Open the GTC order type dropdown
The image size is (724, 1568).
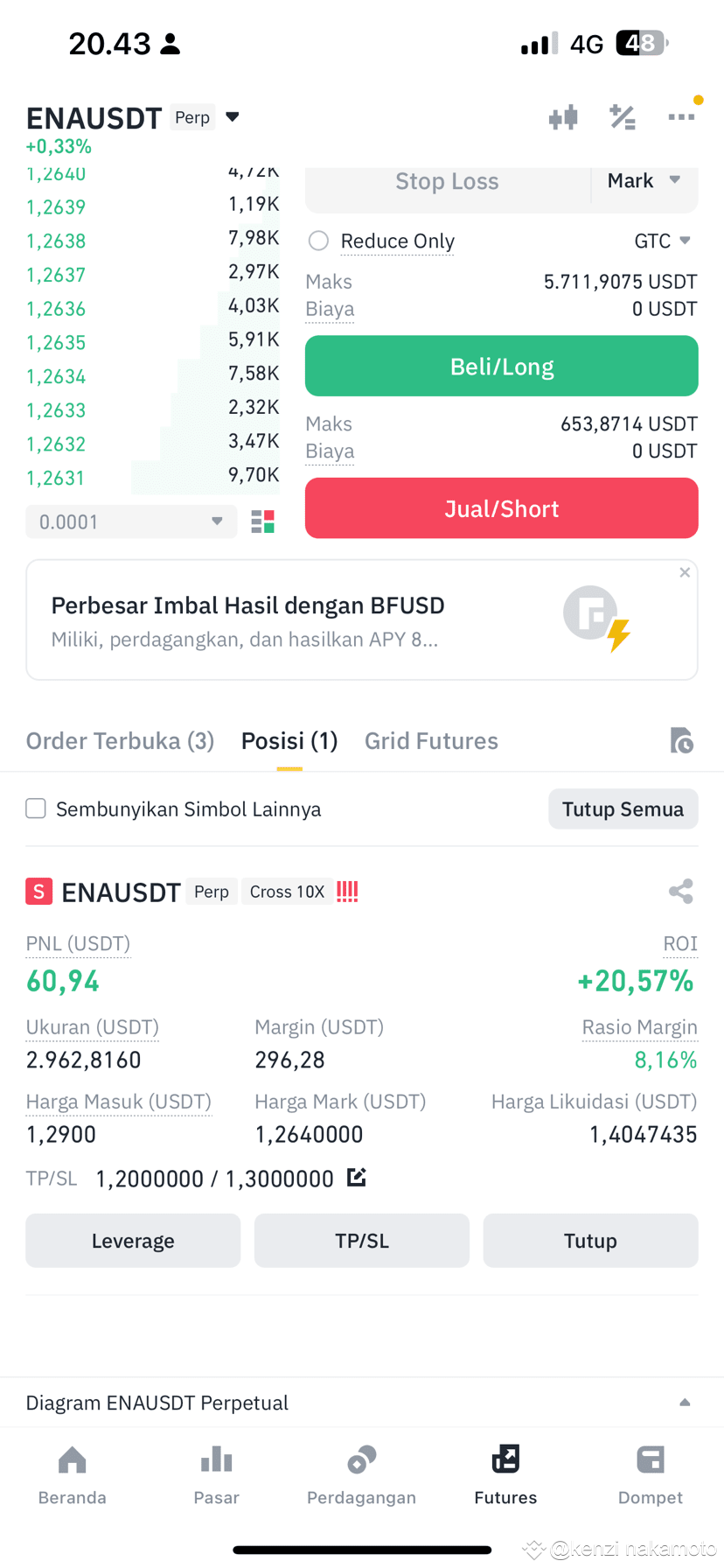(x=664, y=241)
